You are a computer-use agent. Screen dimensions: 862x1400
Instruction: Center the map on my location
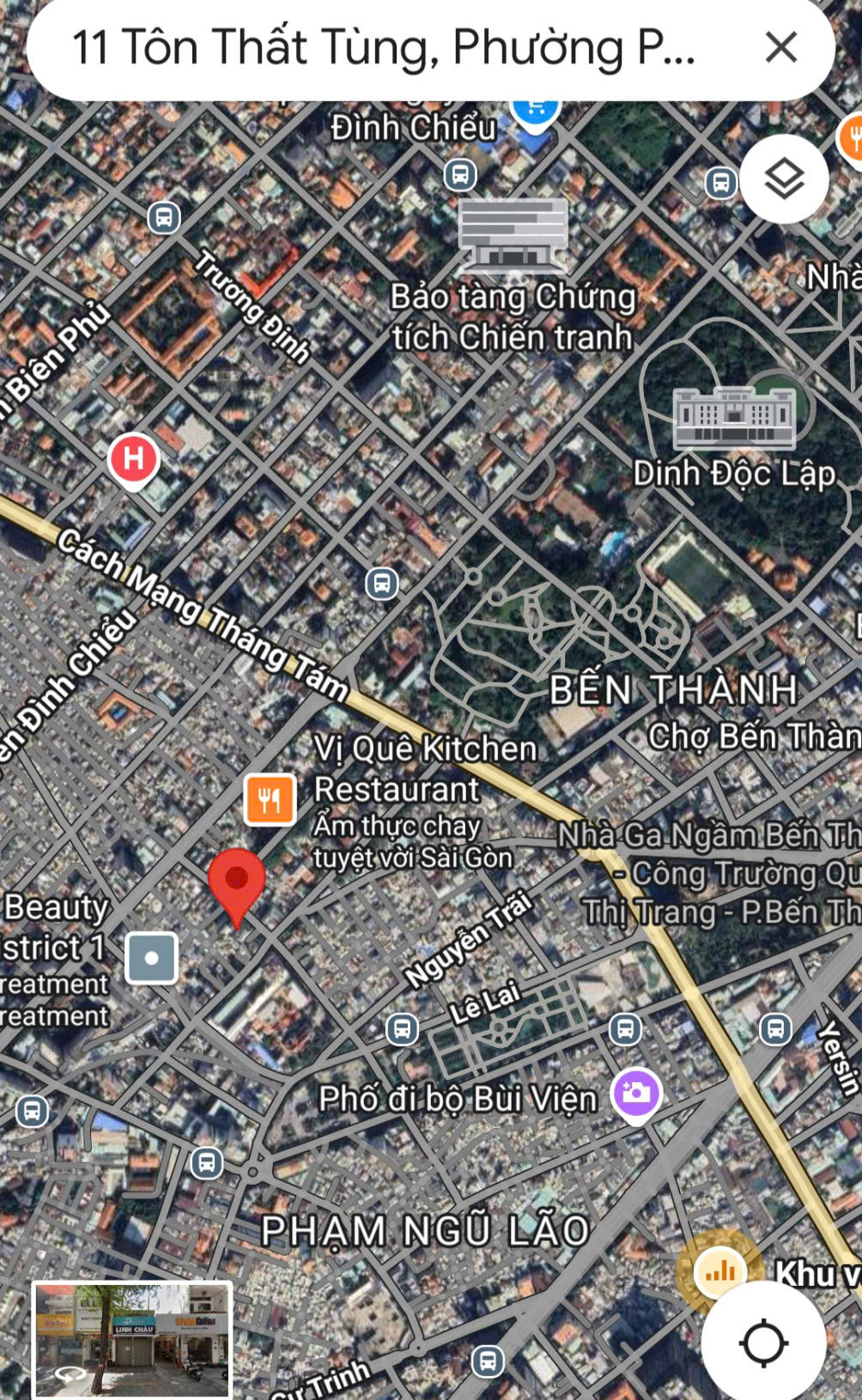coord(763,1343)
